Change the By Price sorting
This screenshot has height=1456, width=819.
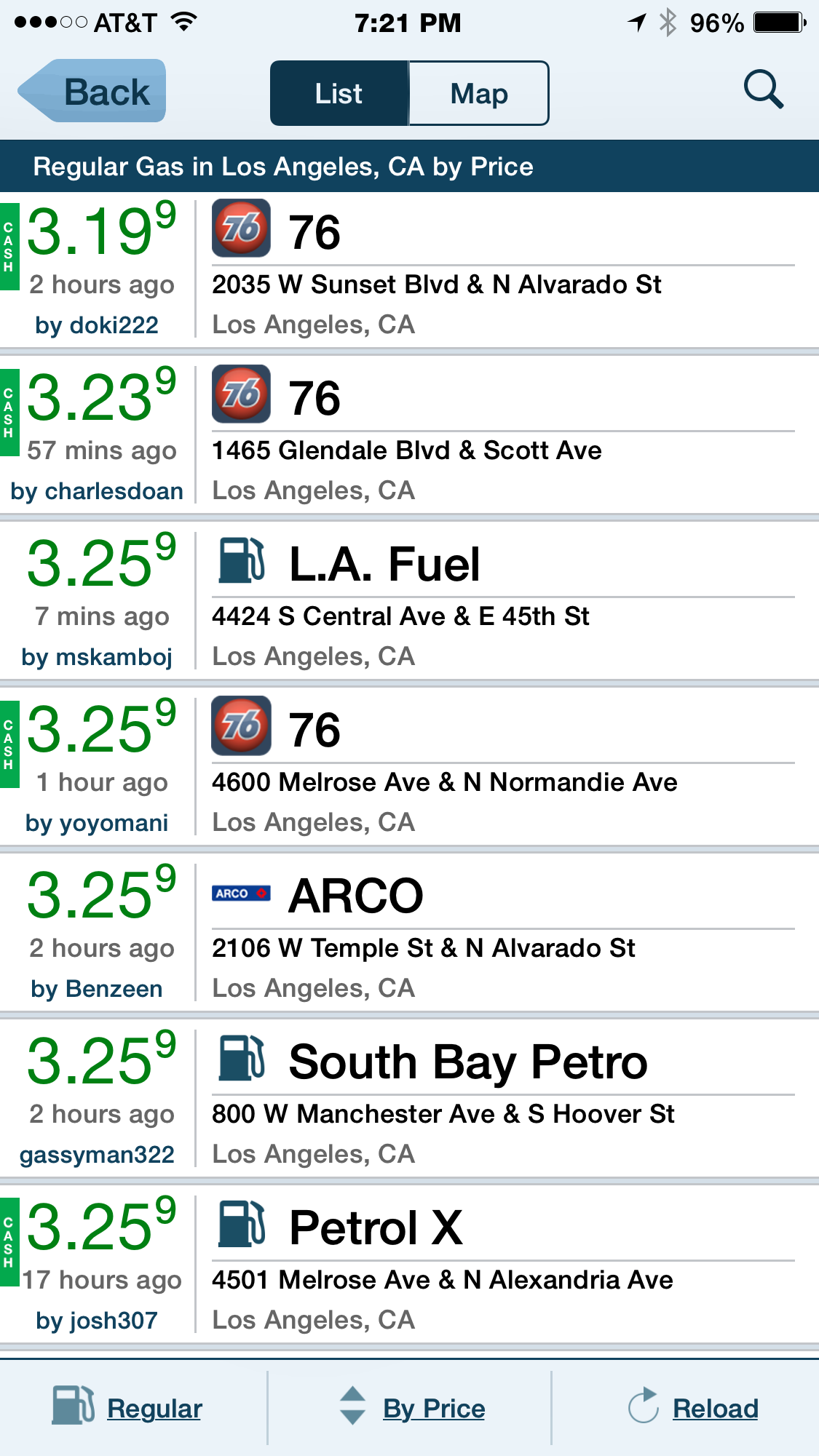412,1408
